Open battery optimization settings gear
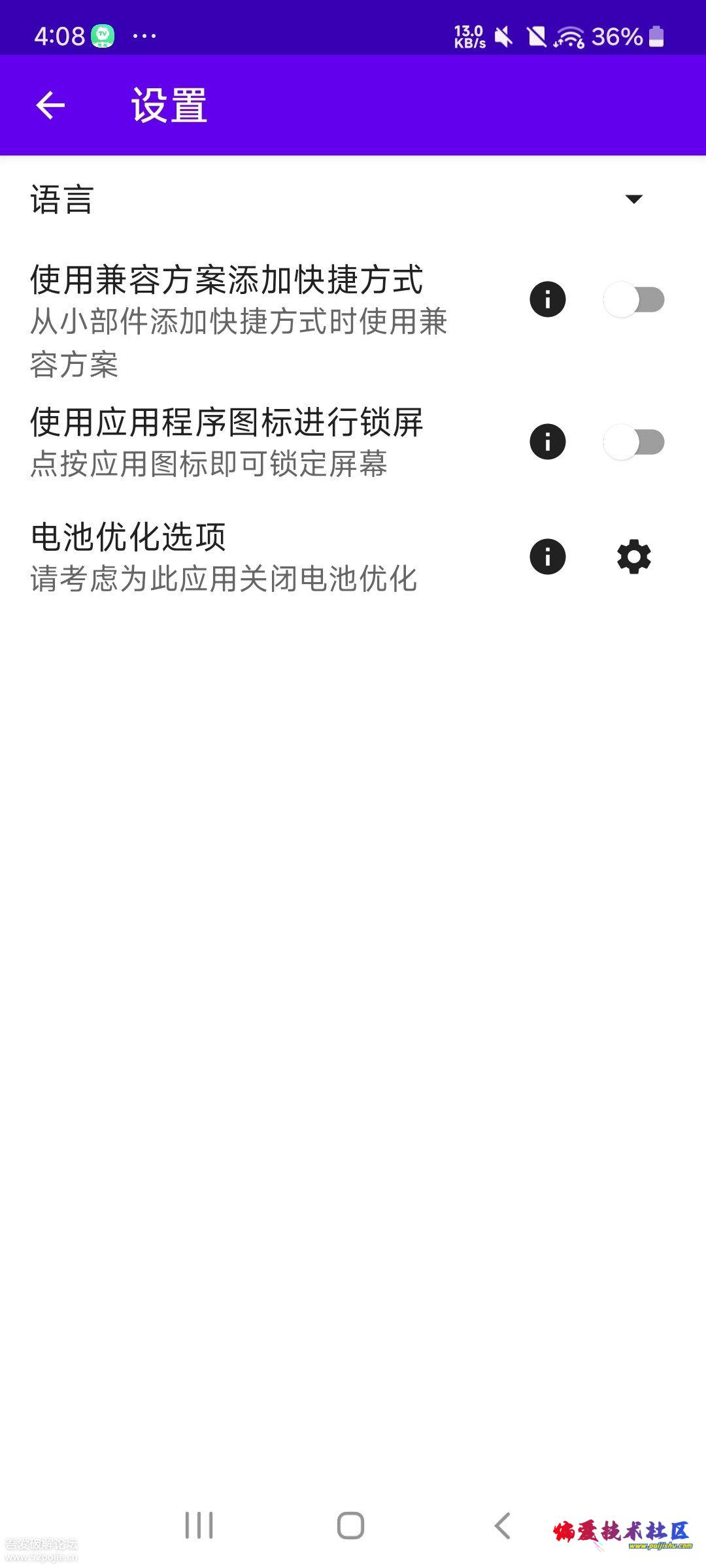 634,557
